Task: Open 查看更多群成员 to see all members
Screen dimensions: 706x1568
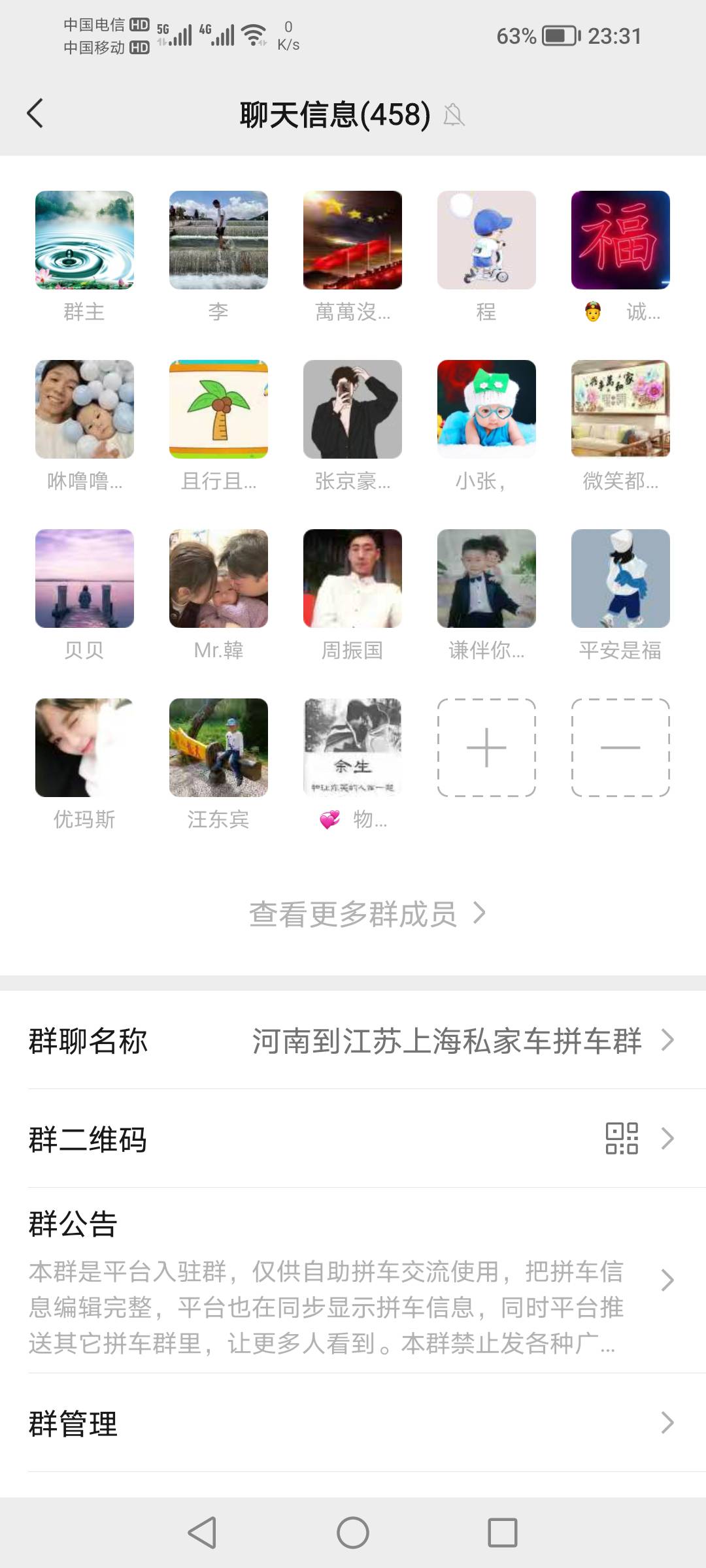Action: (x=367, y=913)
